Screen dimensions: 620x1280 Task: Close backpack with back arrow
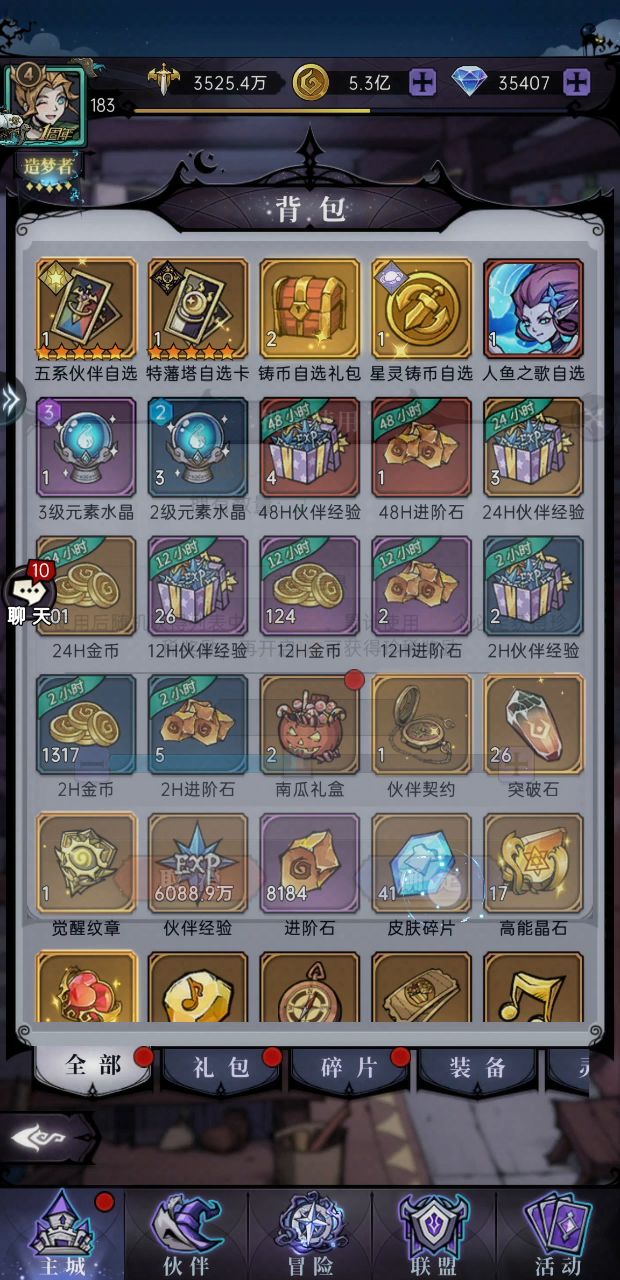[x=40, y=1139]
